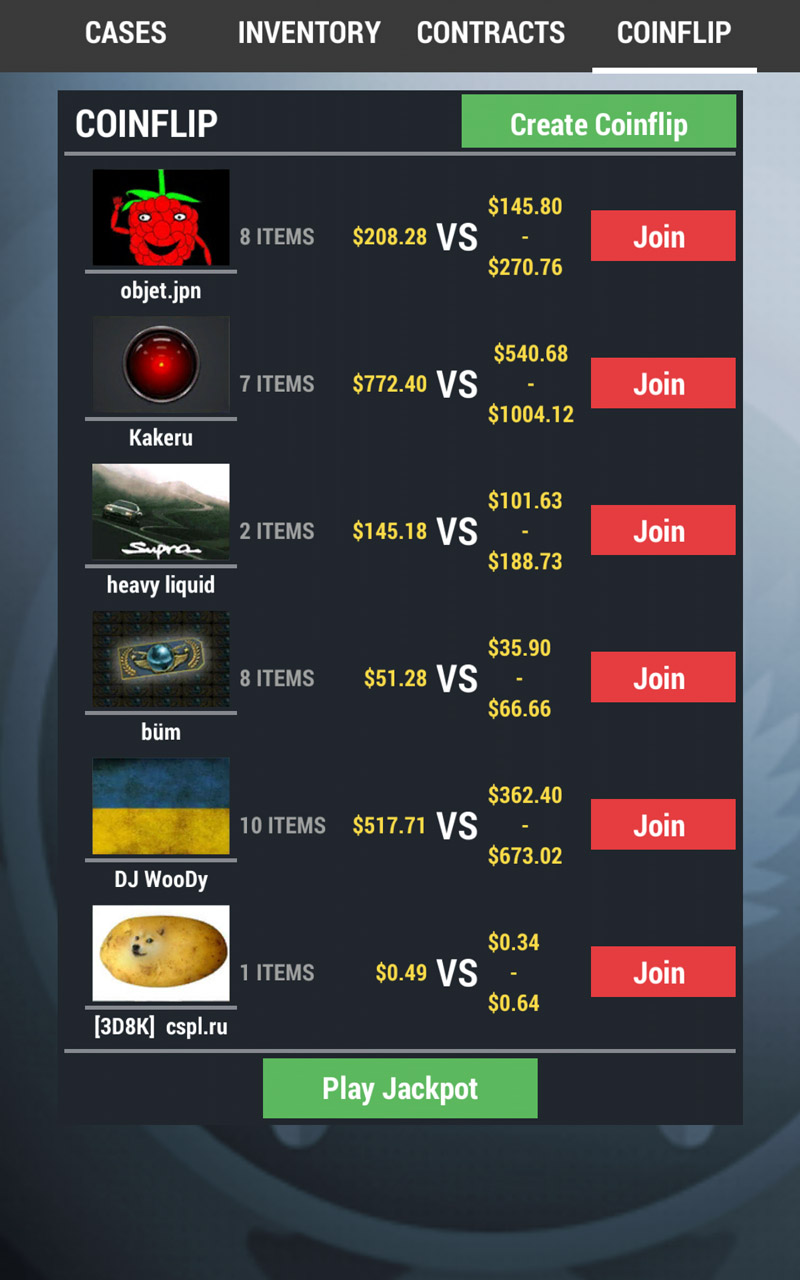Join Kakeru's $772.40 coinflip
The height and width of the screenshot is (1280, 800).
662,383
